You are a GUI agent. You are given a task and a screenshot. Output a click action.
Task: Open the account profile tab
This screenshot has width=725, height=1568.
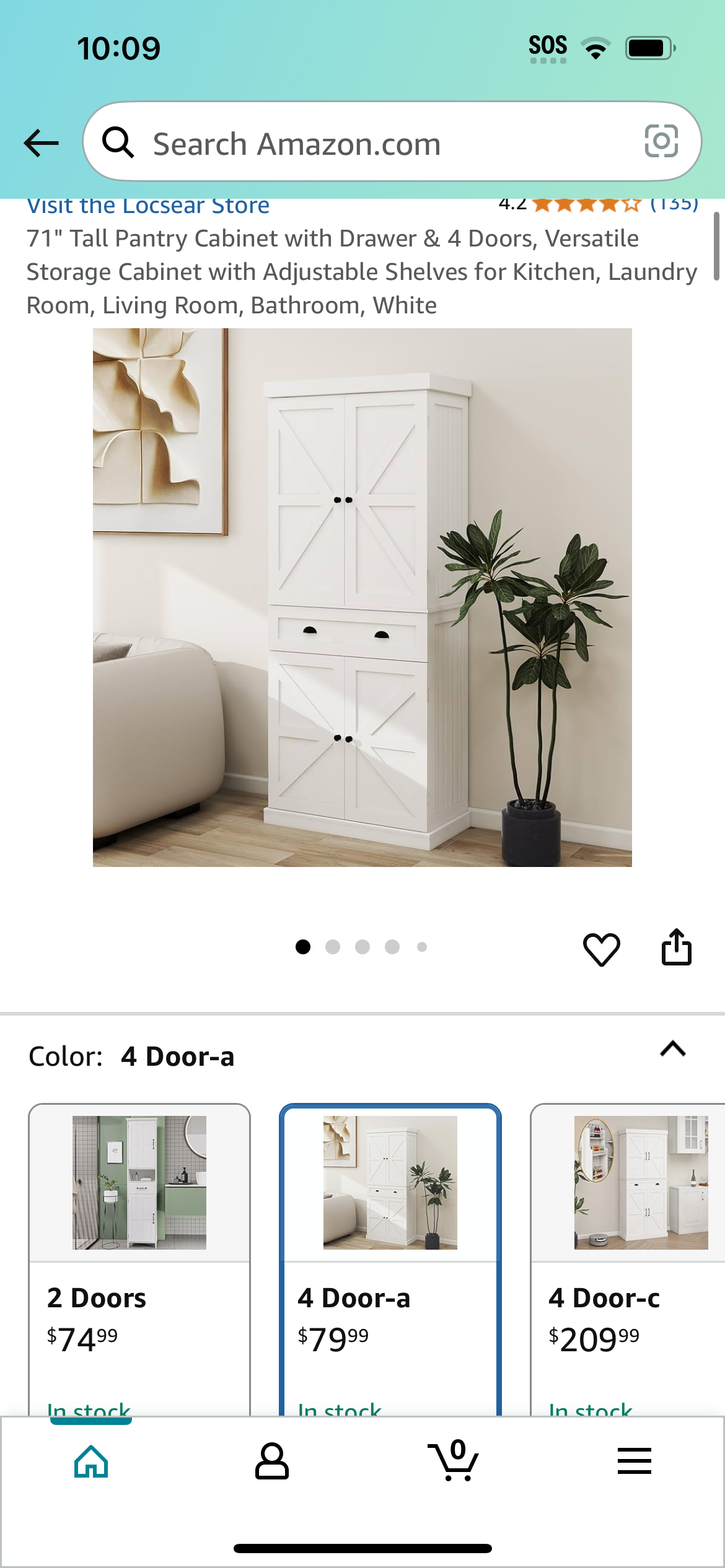pyautogui.click(x=272, y=1461)
